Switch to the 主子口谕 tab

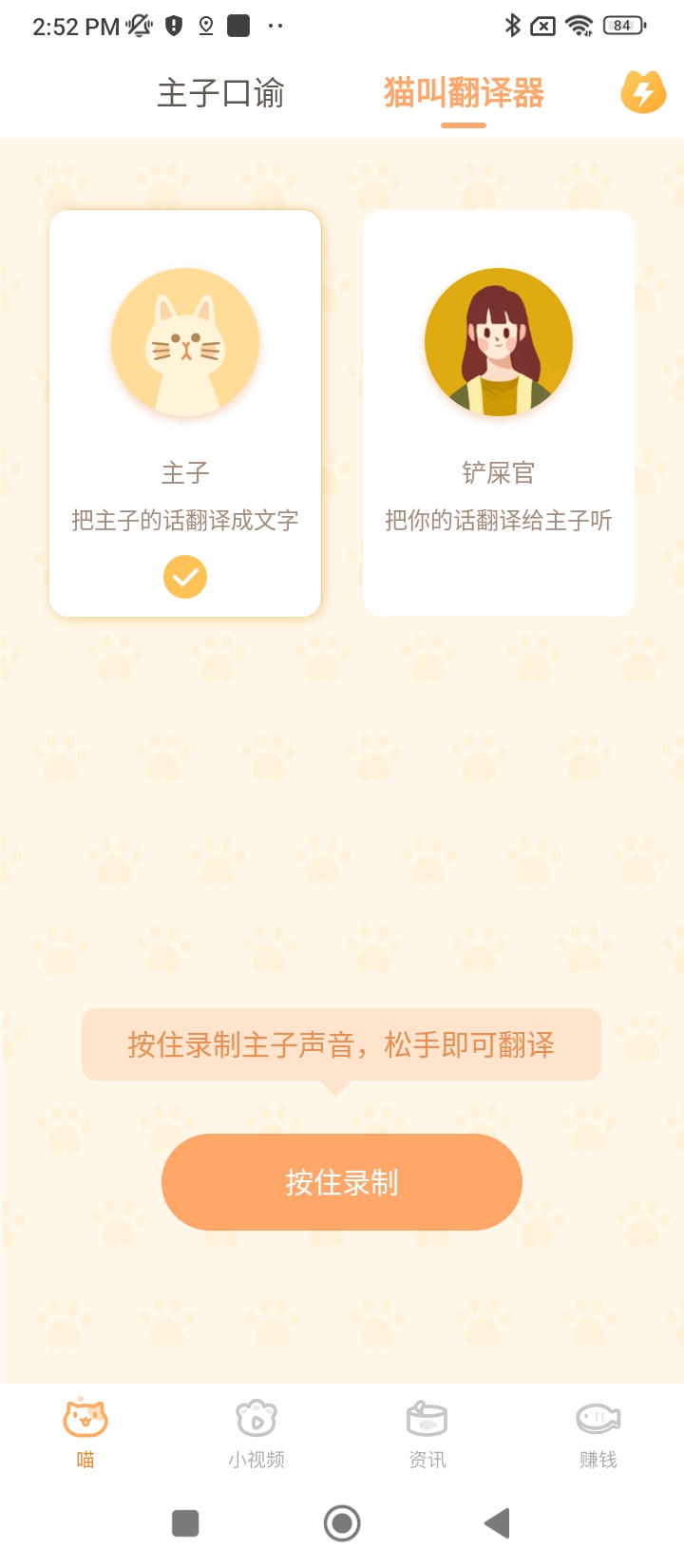coord(220,93)
